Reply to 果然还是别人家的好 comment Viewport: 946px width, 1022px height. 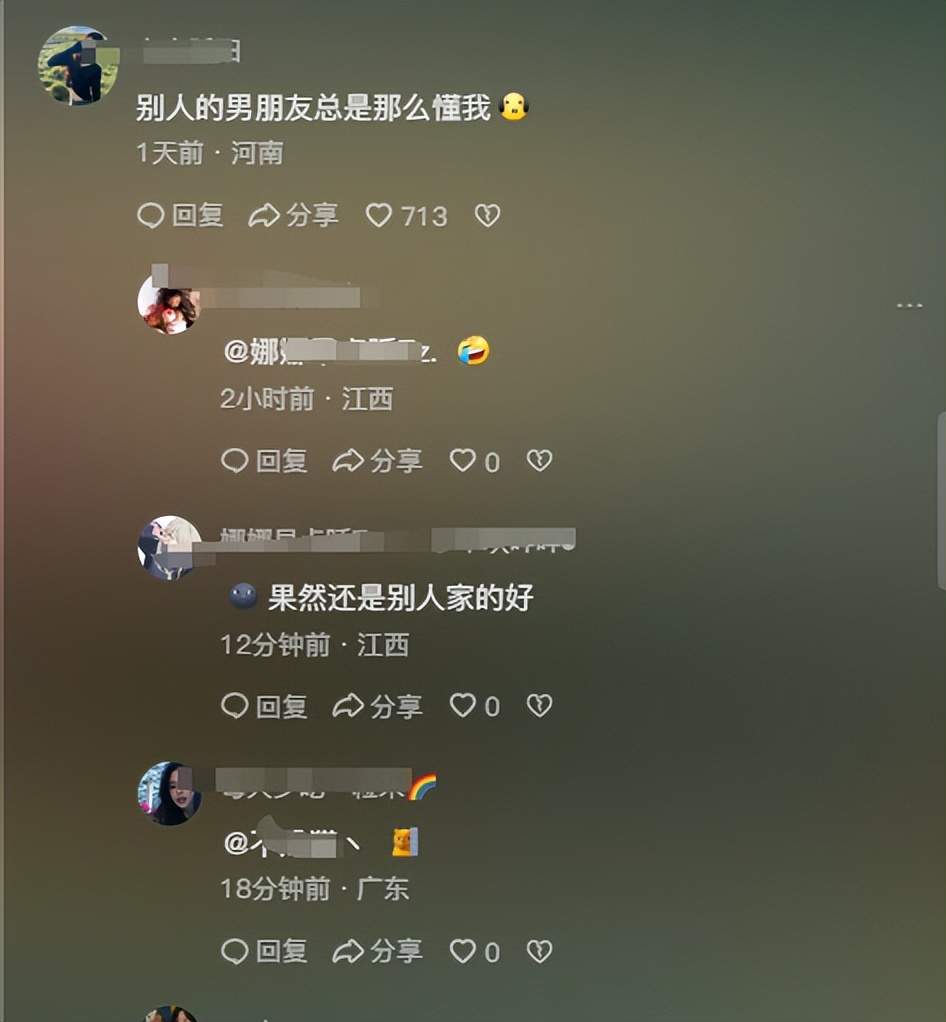tap(264, 706)
